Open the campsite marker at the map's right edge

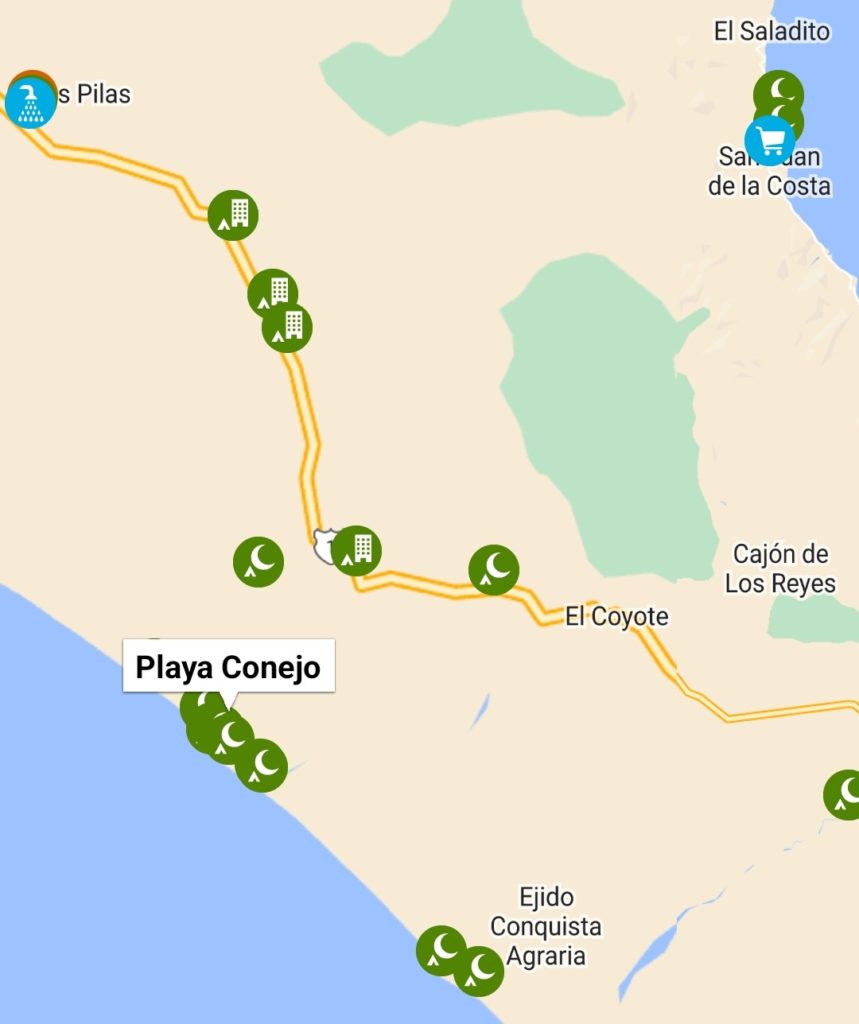[x=845, y=795]
